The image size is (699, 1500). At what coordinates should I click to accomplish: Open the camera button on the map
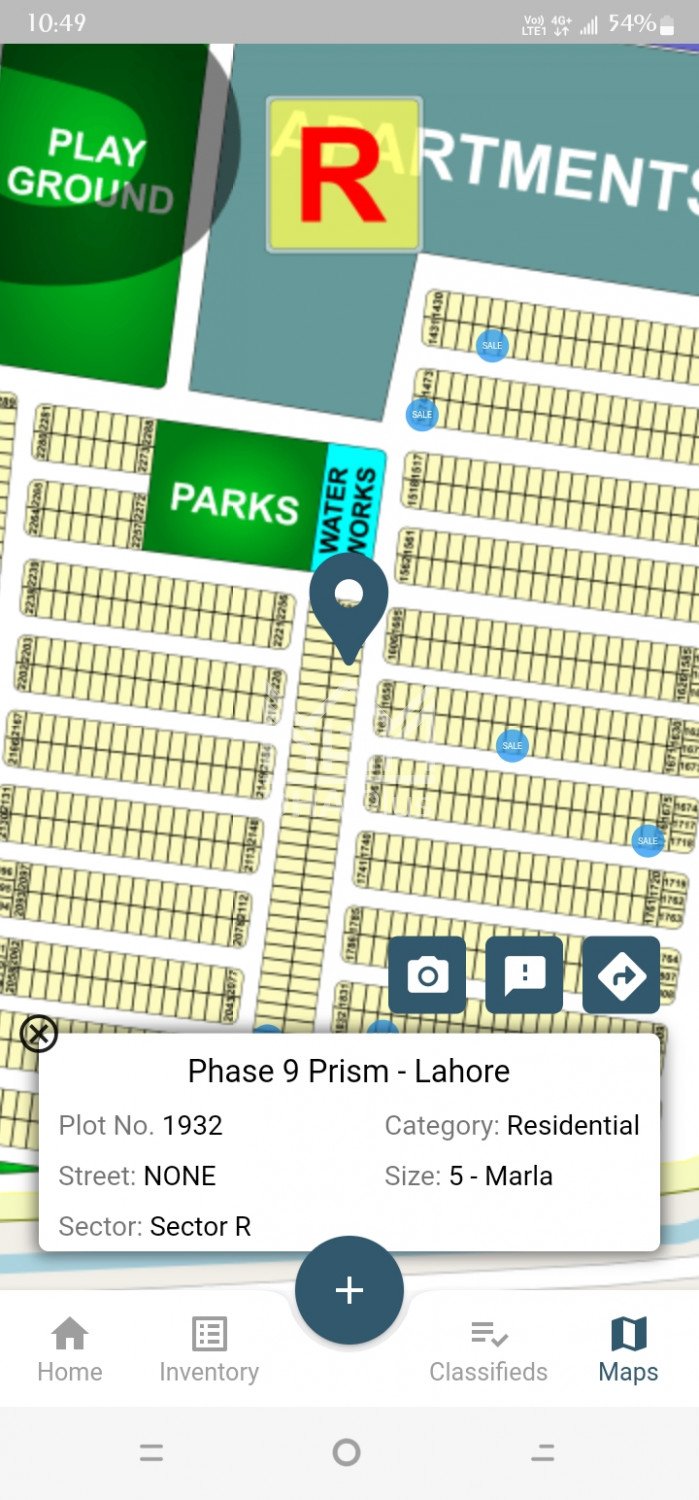click(x=427, y=975)
